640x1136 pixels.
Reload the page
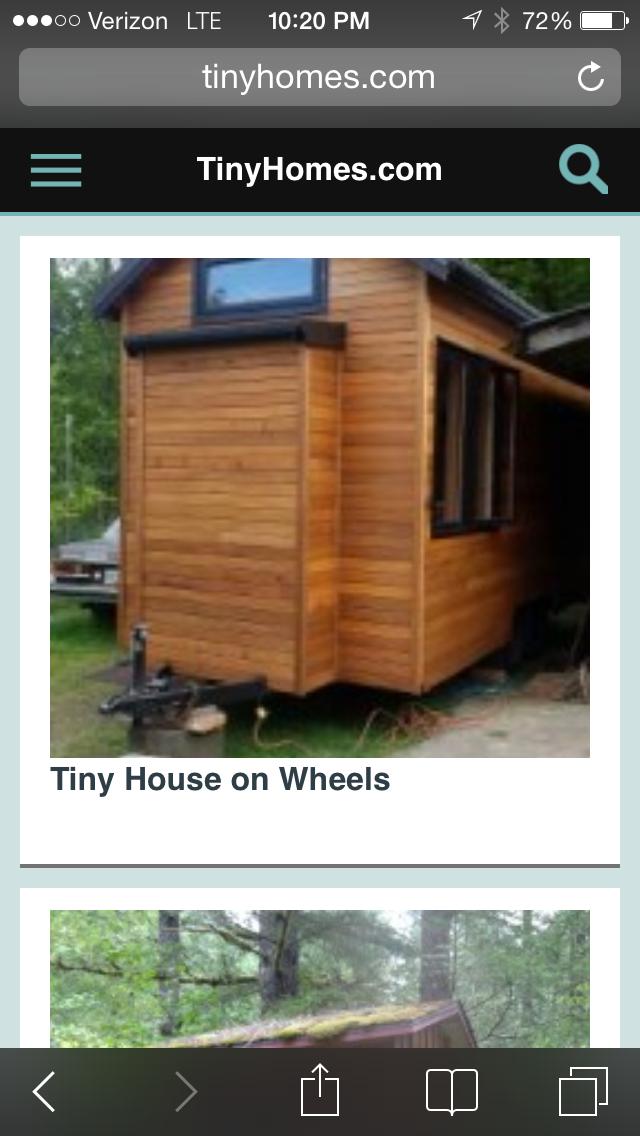591,77
